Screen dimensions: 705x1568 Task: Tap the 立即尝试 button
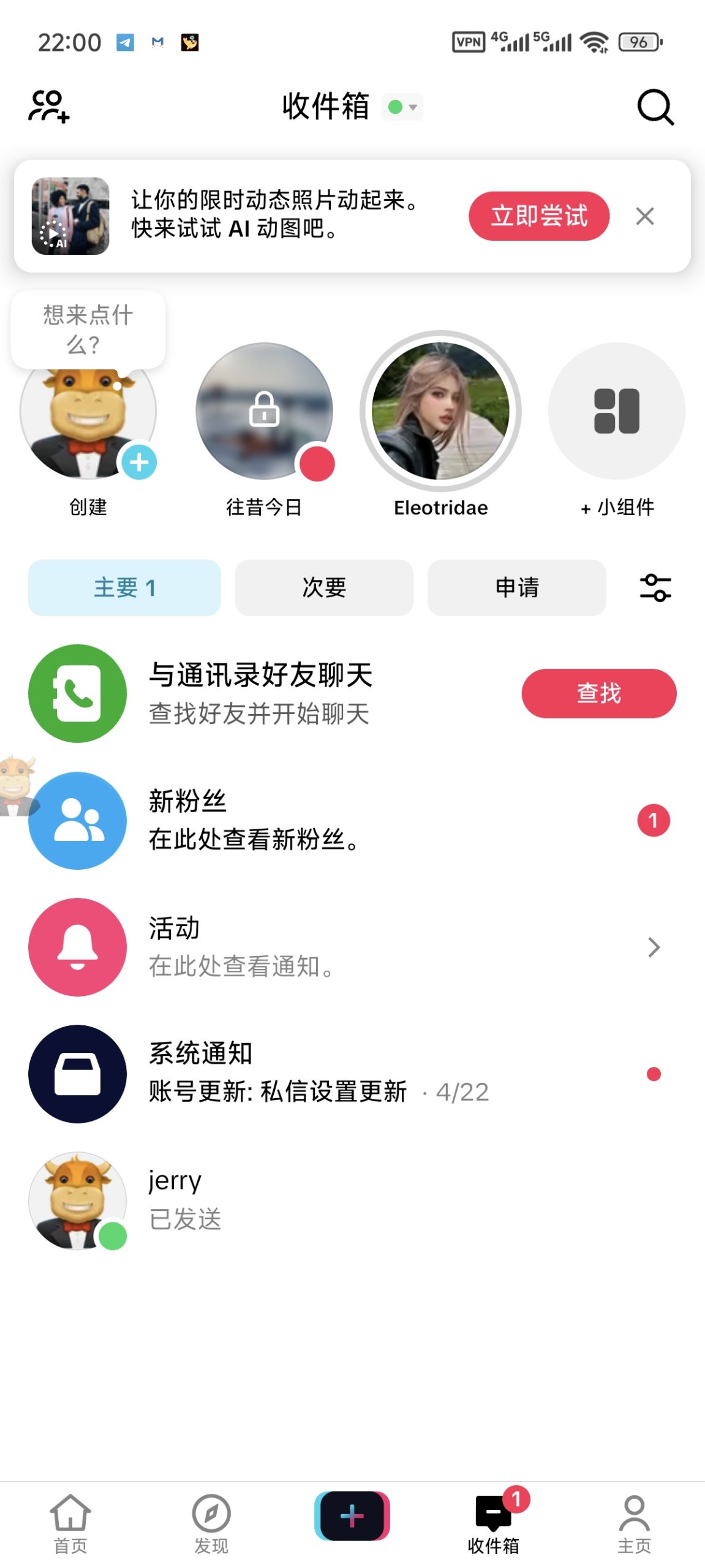pos(538,216)
